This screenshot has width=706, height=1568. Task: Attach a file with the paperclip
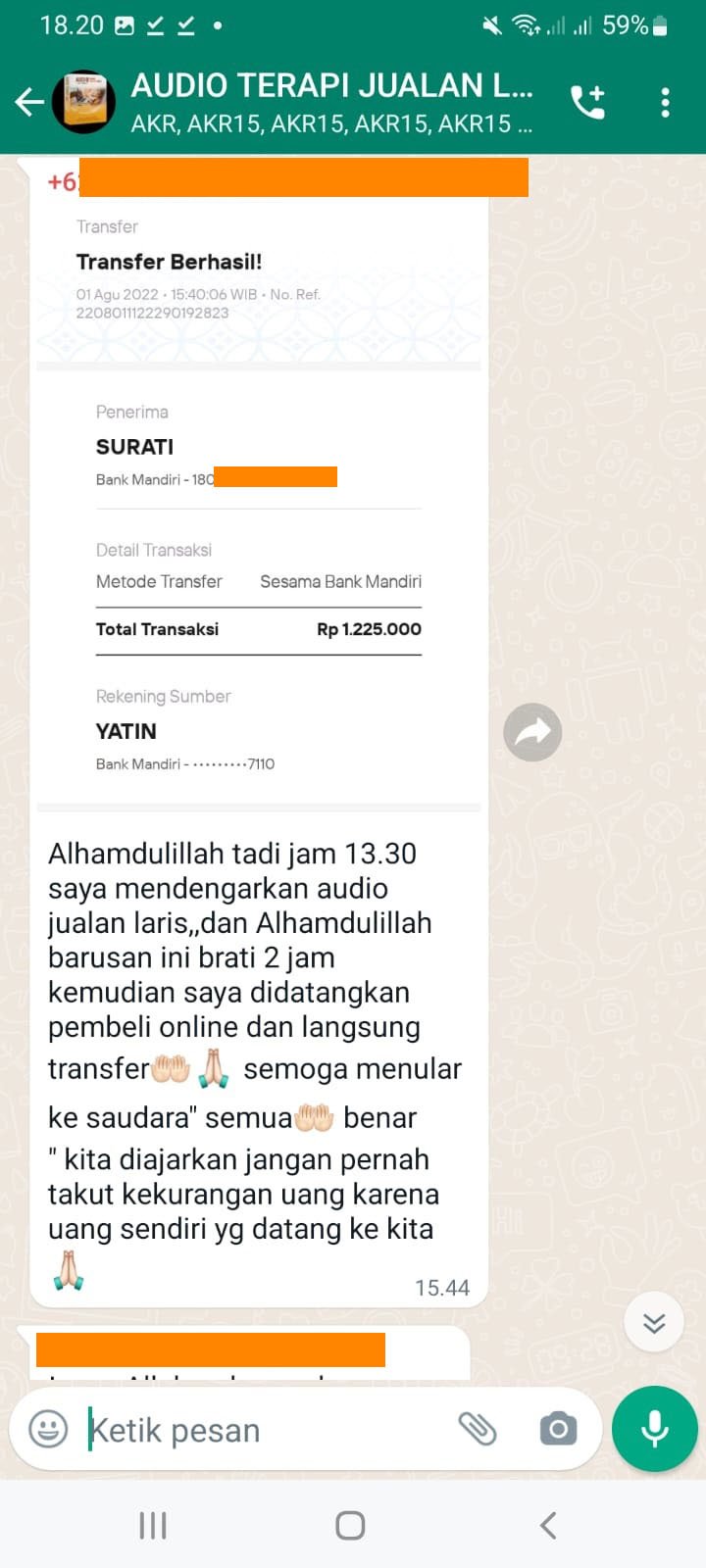tap(478, 1429)
